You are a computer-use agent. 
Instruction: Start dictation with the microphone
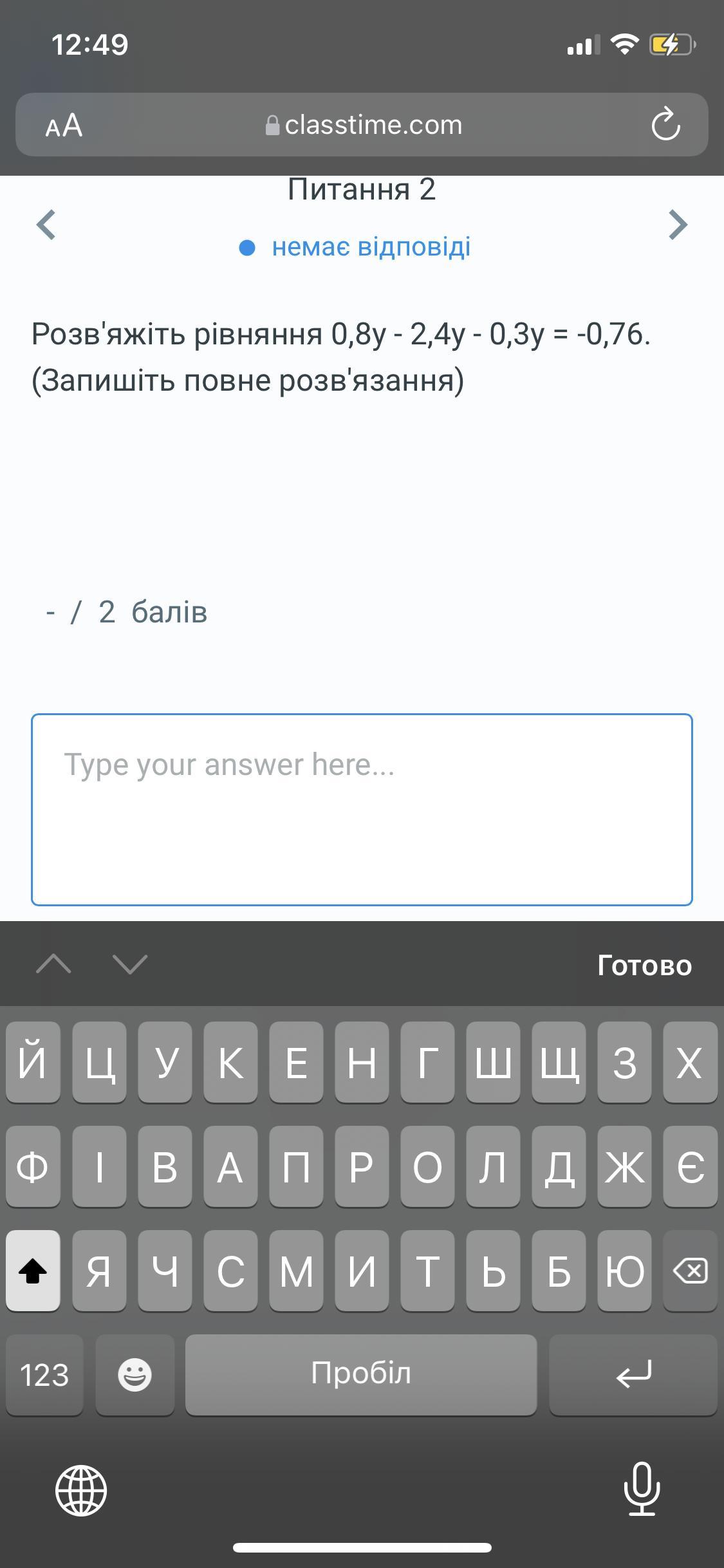(x=642, y=1488)
